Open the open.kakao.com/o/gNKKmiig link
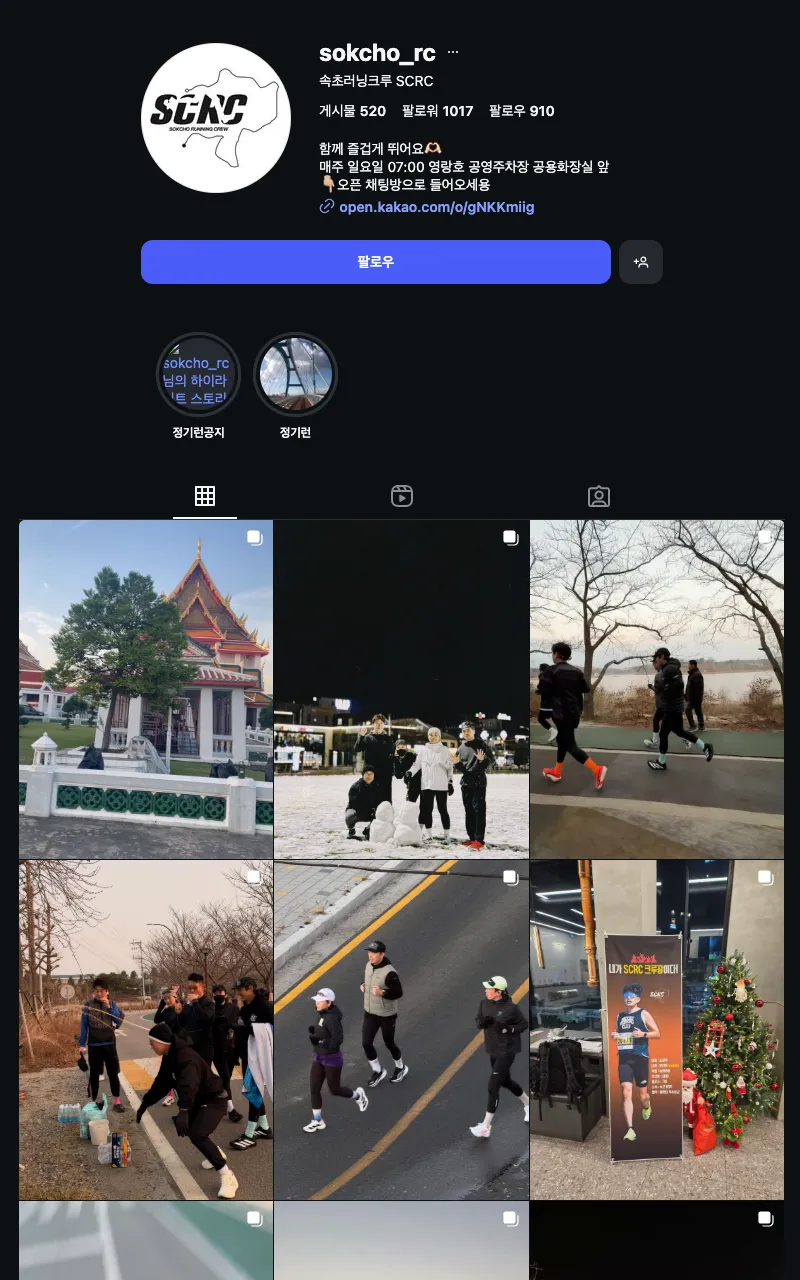 click(x=437, y=206)
